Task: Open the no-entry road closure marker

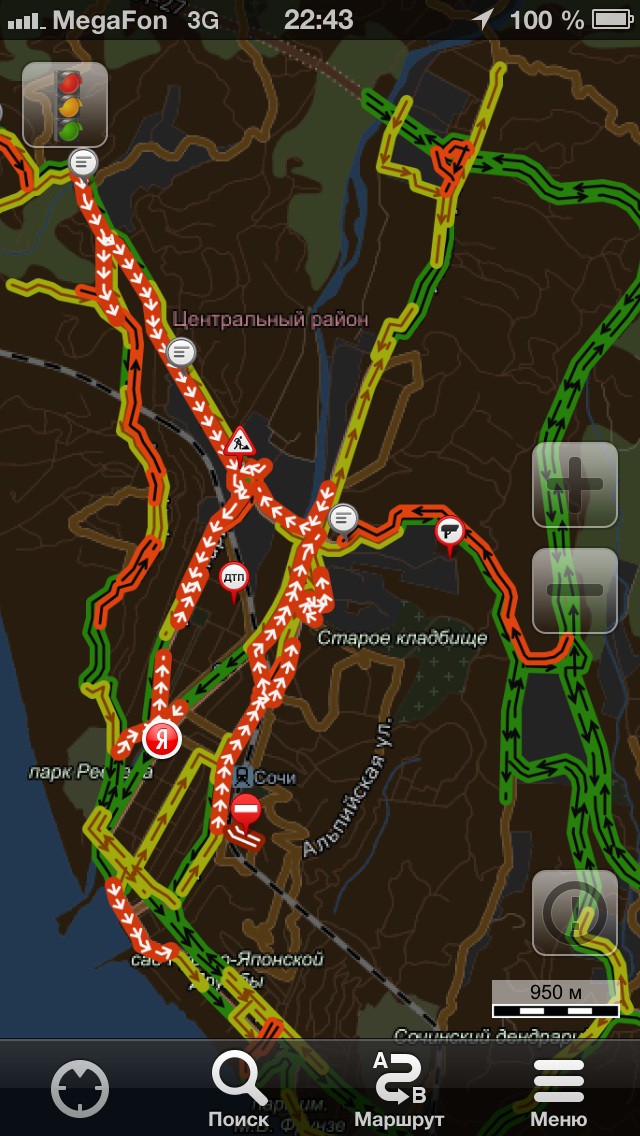Action: click(246, 808)
